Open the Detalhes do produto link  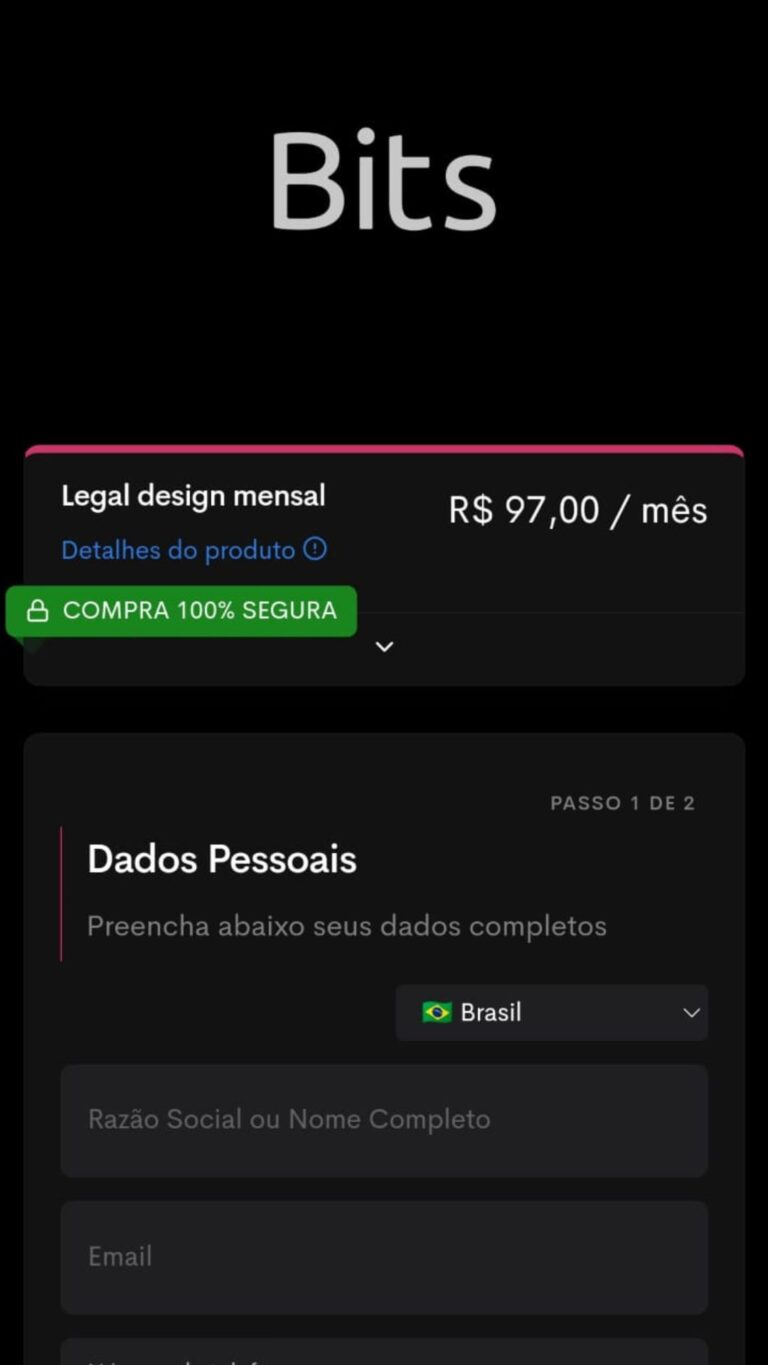point(194,550)
